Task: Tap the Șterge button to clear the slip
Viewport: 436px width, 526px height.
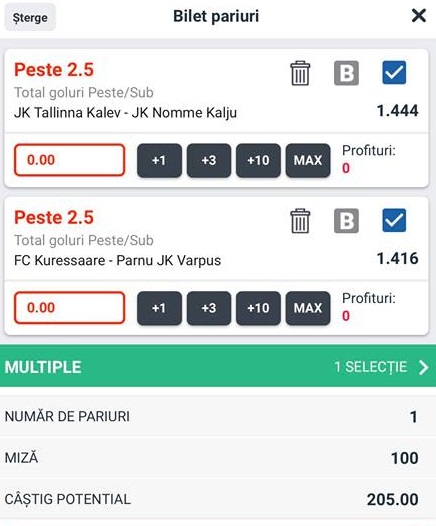Action: [30, 17]
